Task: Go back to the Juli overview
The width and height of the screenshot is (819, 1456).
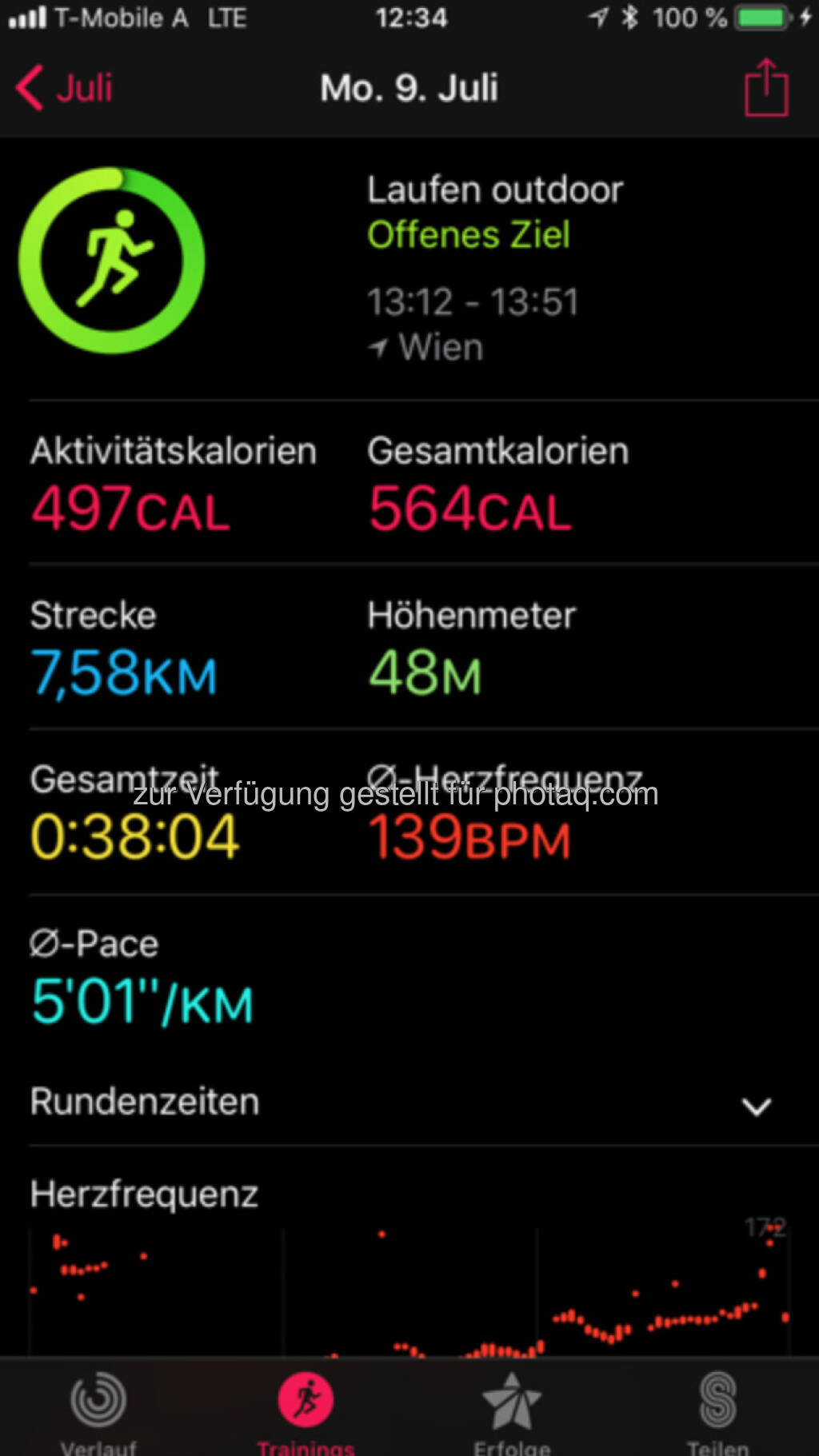Action: tap(64, 88)
